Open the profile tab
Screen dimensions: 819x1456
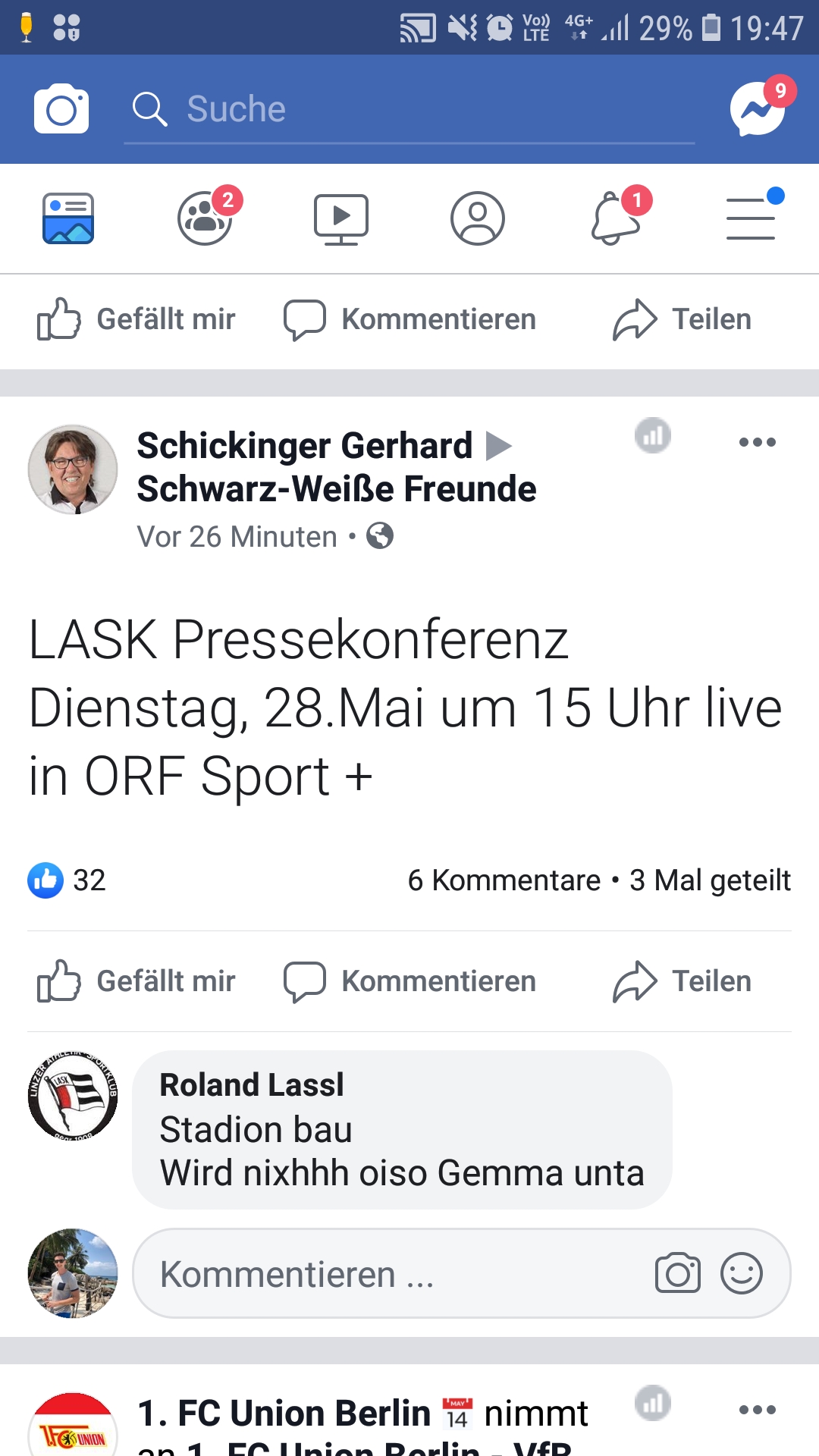pyautogui.click(x=478, y=218)
